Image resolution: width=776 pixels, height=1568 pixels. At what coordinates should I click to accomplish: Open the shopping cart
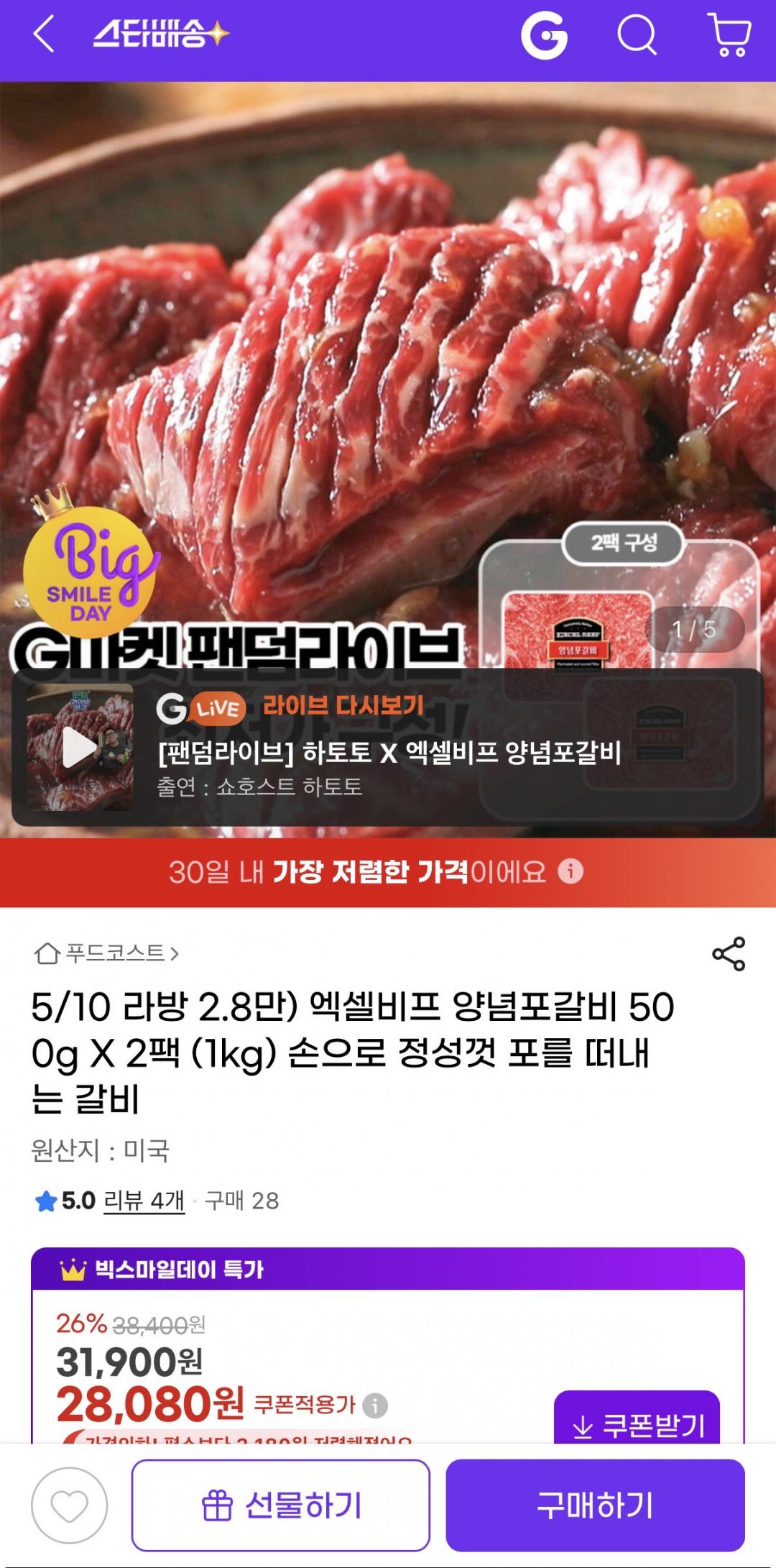click(x=730, y=35)
